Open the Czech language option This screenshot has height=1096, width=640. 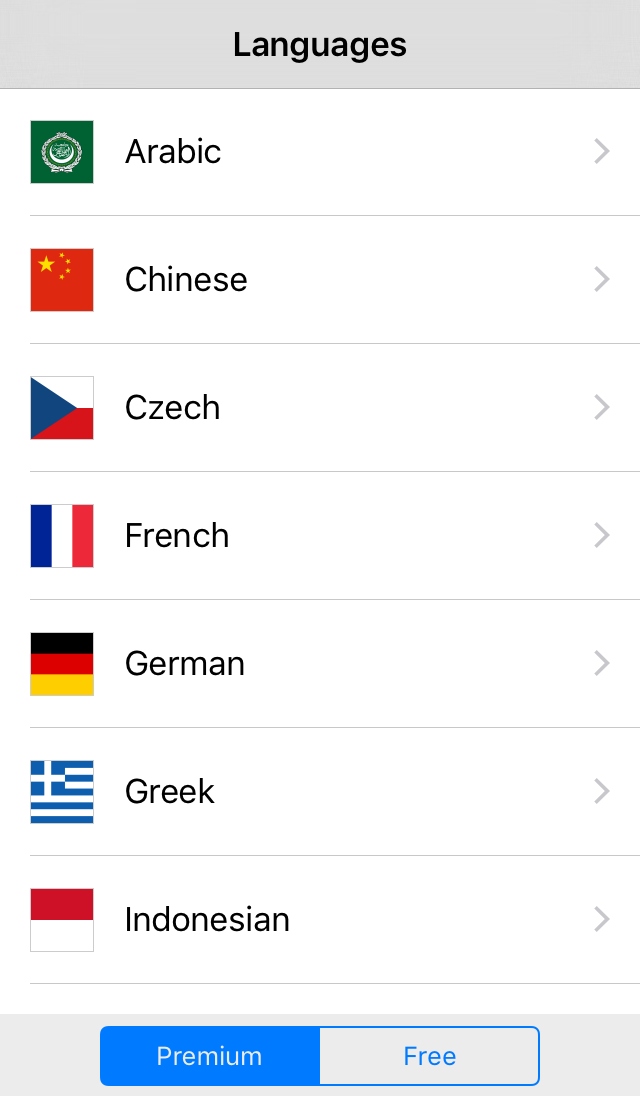click(320, 408)
